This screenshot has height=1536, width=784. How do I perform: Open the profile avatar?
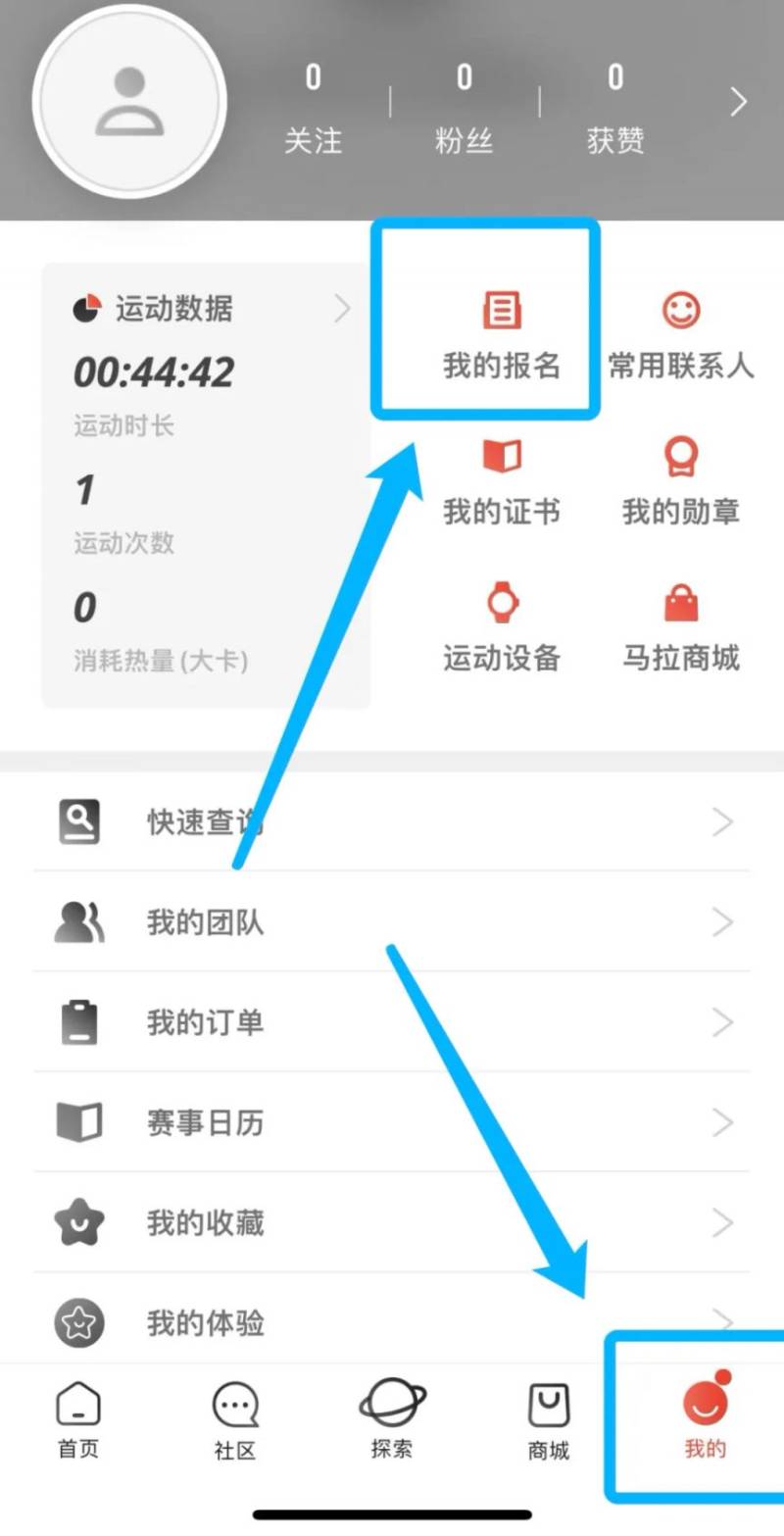pyautogui.click(x=129, y=101)
